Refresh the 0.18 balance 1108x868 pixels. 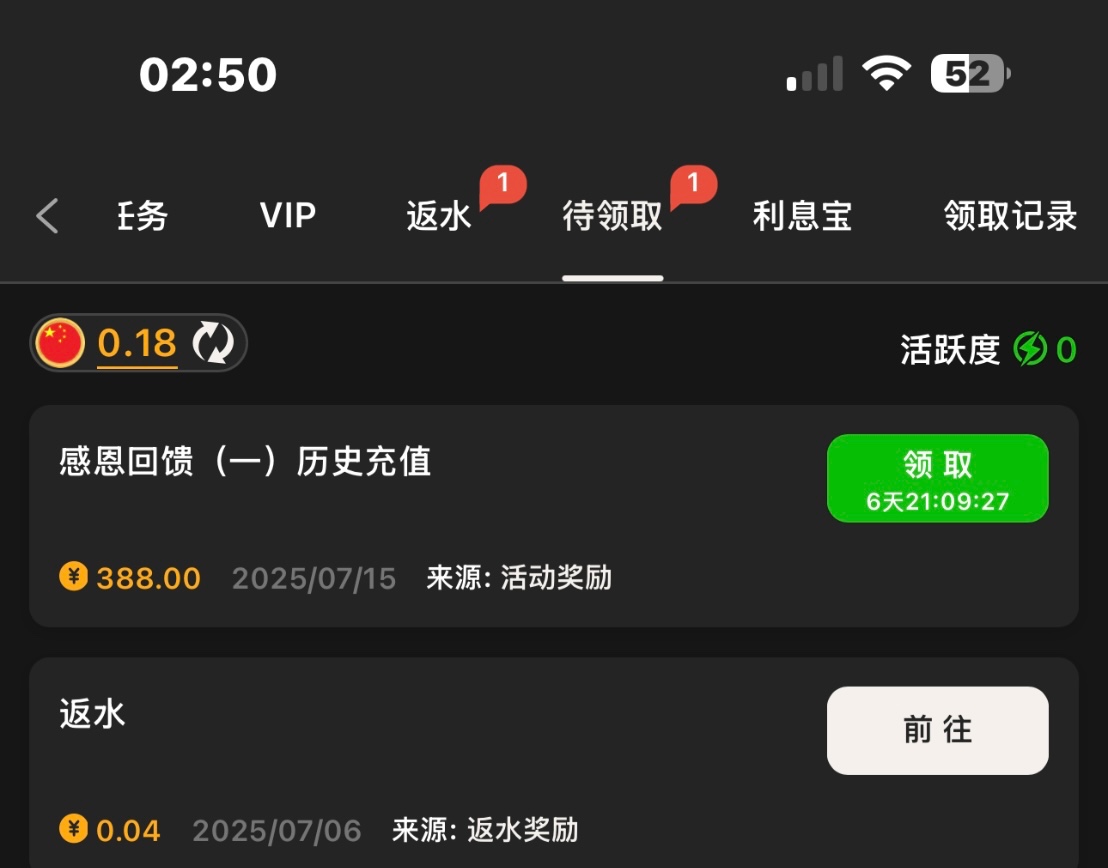click(213, 344)
